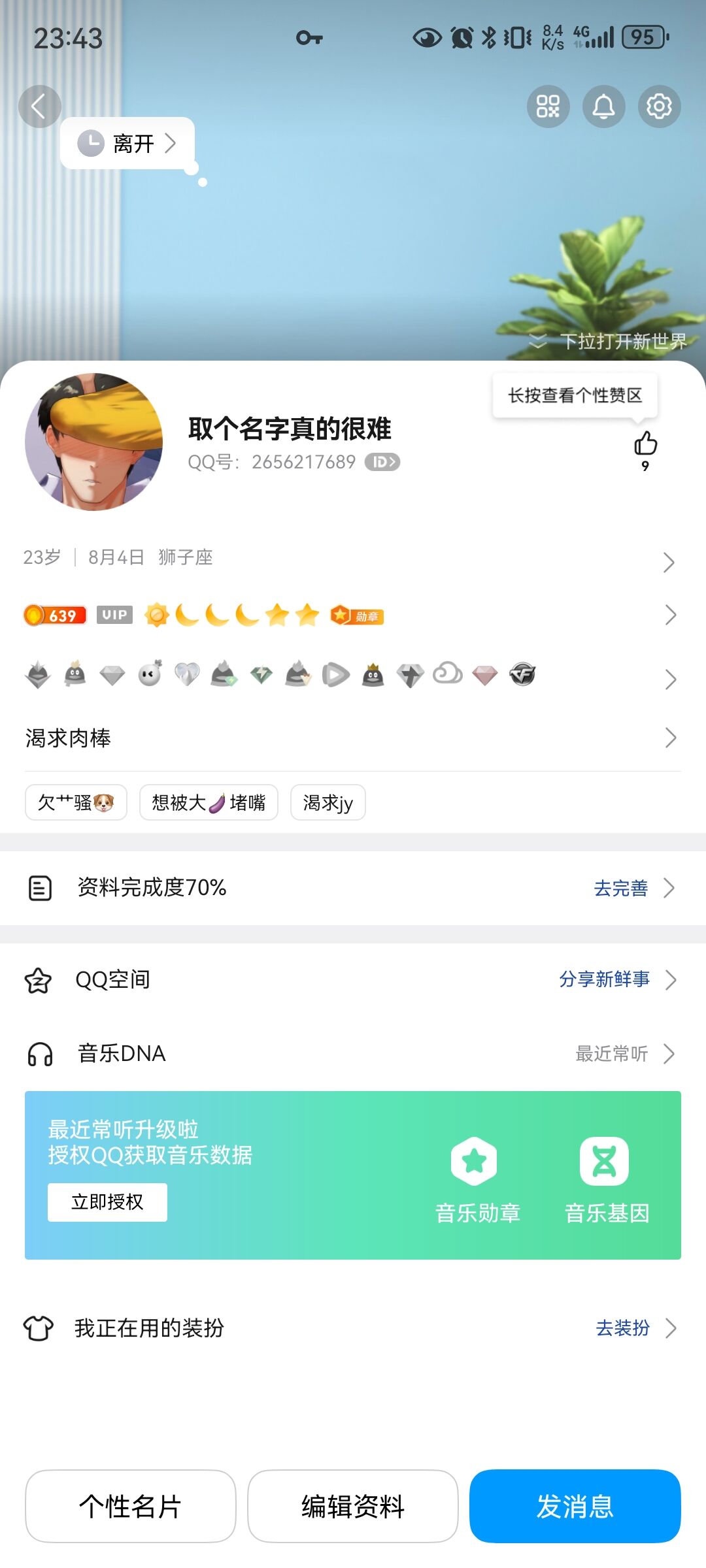Tap the thumbs-up like icon
The height and width of the screenshot is (1568, 706).
pos(645,444)
